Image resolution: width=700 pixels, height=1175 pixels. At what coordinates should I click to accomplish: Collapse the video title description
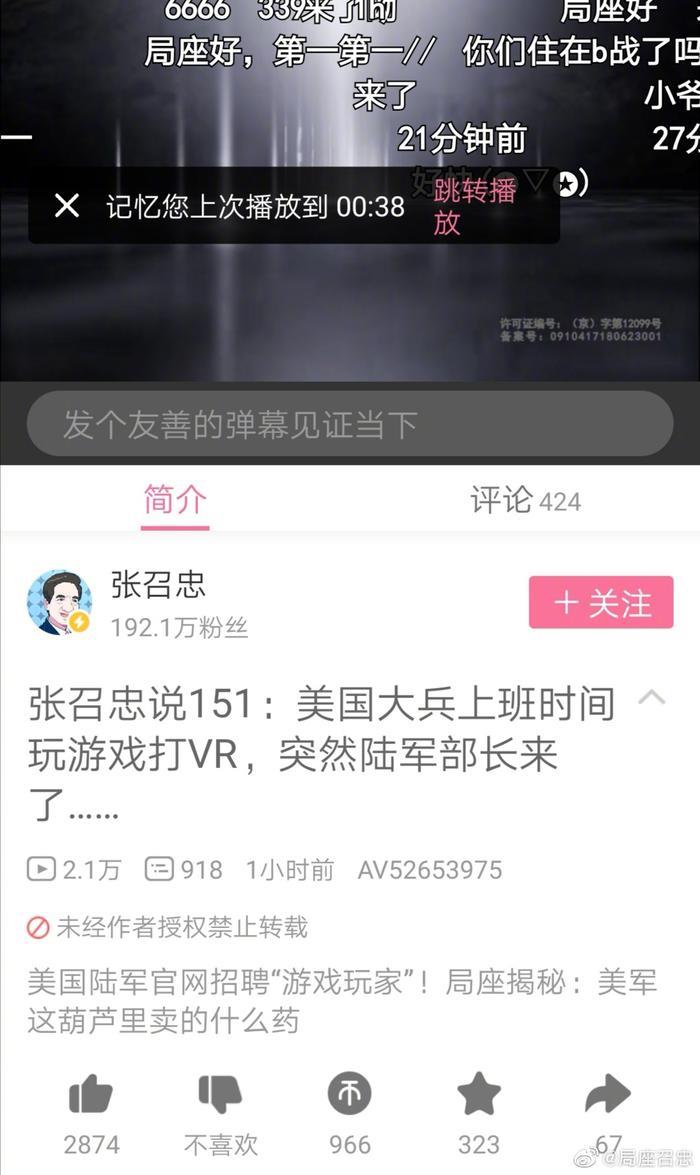[651, 697]
